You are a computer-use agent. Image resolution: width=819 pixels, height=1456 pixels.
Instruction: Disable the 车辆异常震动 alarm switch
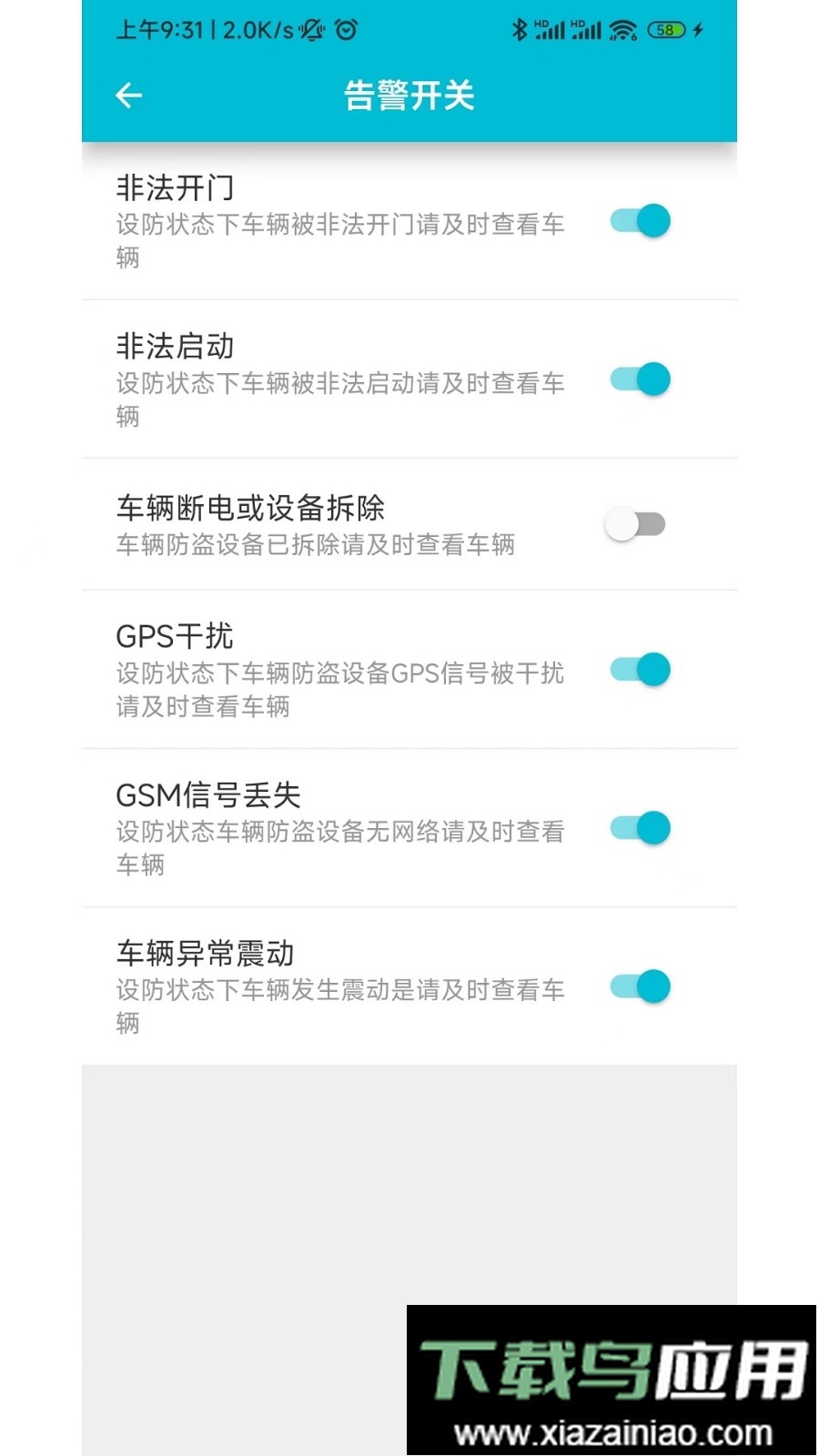638,986
